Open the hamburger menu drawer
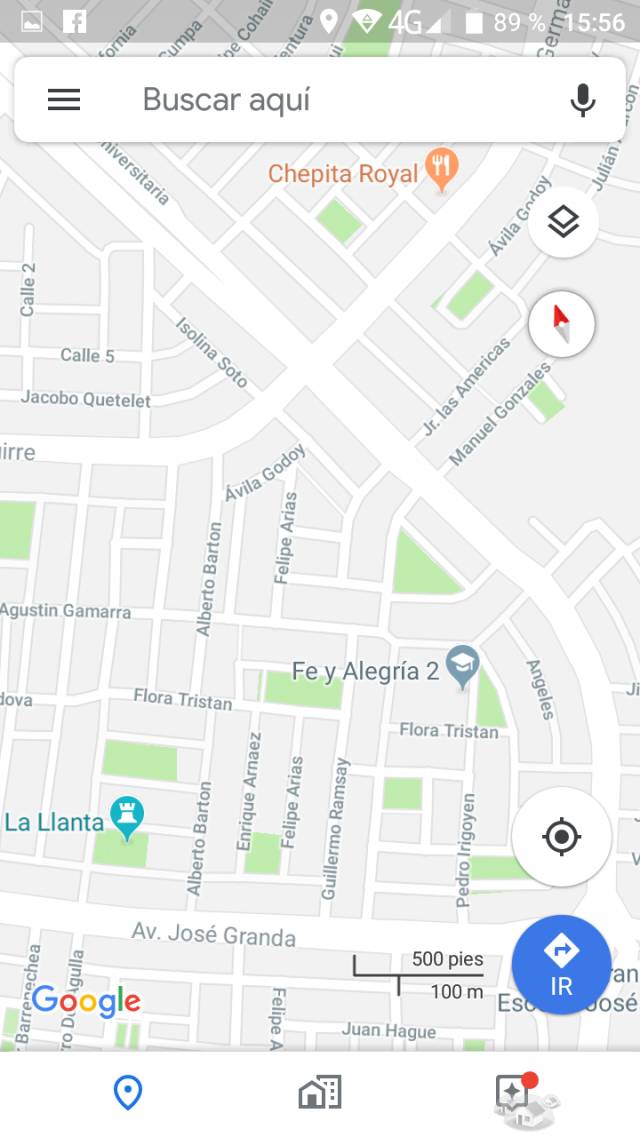The image size is (640, 1137). pos(64,99)
